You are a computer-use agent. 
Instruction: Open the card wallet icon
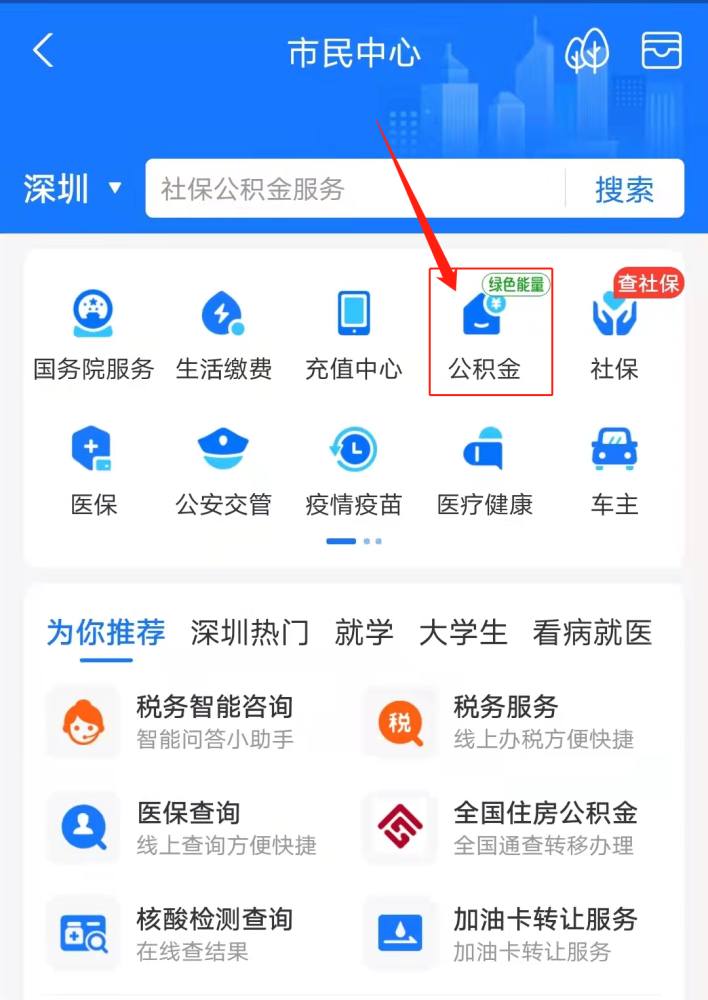point(661,50)
